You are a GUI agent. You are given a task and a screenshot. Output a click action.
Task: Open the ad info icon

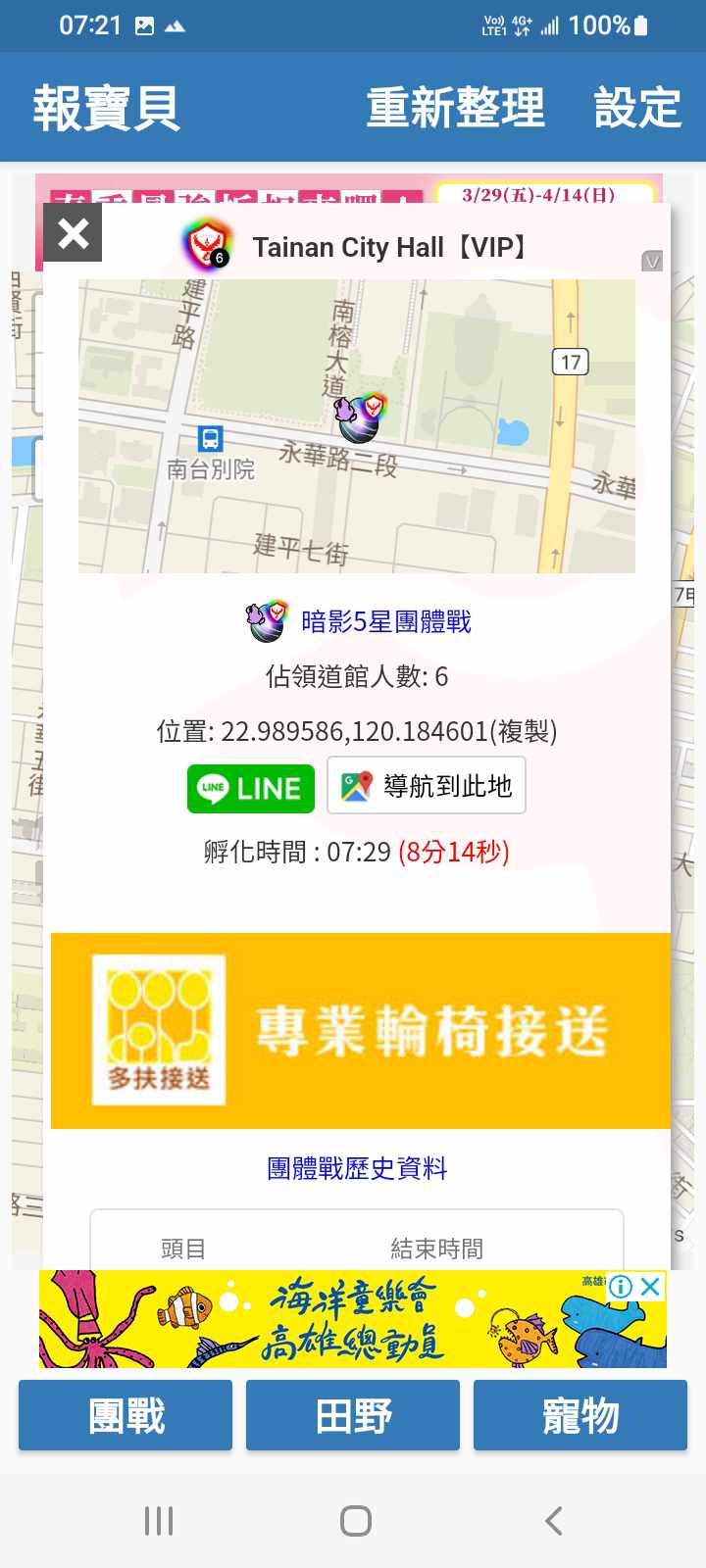coord(621,1287)
